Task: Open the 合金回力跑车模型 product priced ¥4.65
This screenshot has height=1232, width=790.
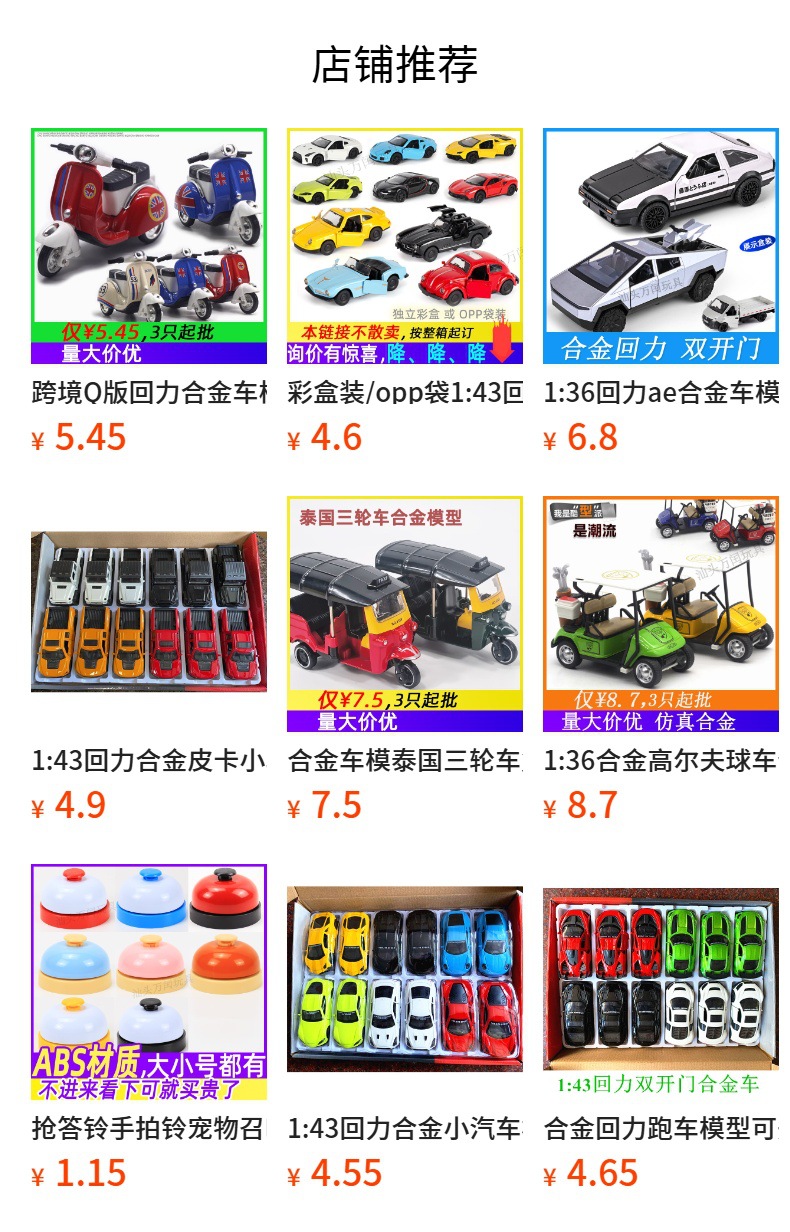Action: [x=661, y=980]
